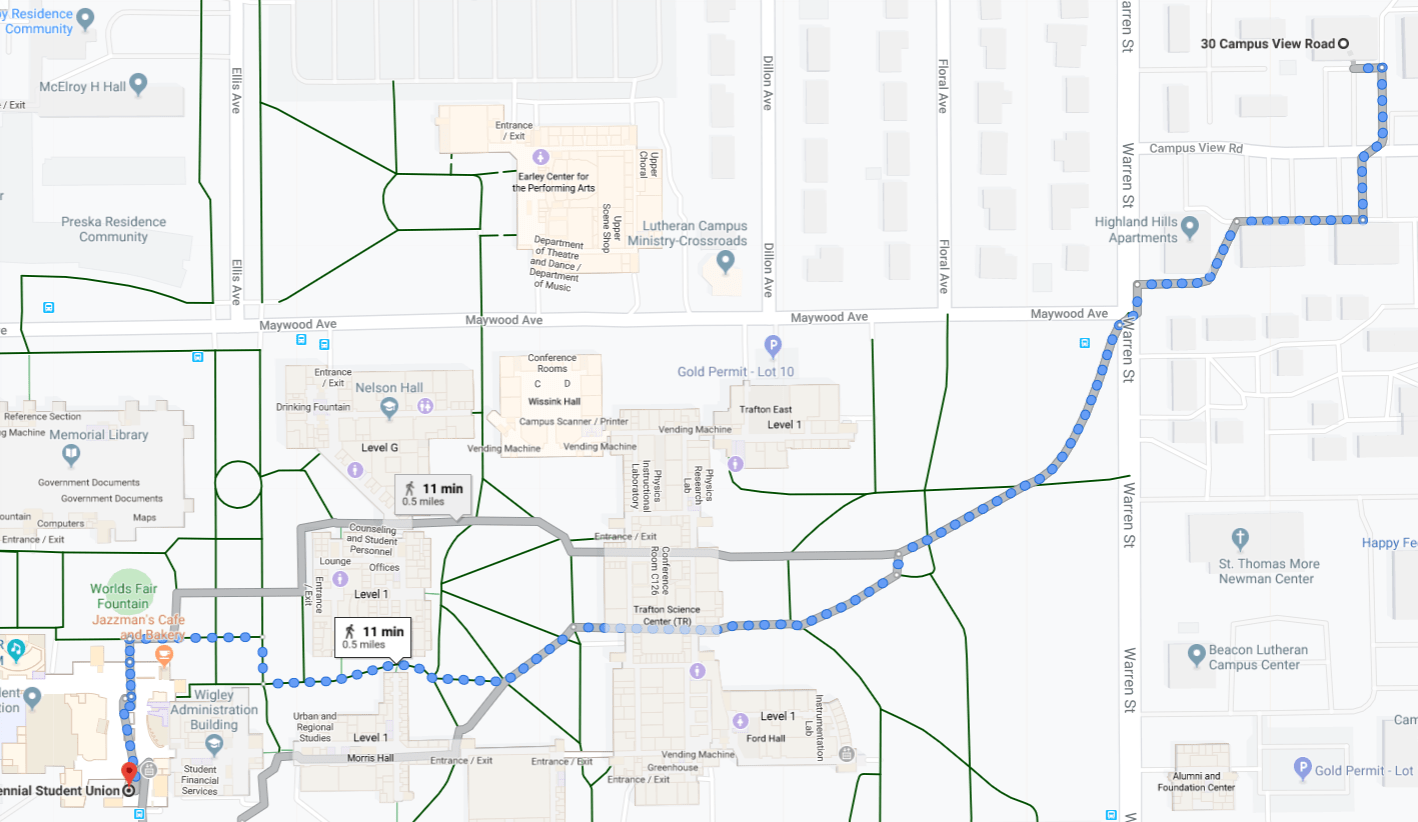Open the Wigley Administration Building marker
The height and width of the screenshot is (822, 1418).
(213, 744)
